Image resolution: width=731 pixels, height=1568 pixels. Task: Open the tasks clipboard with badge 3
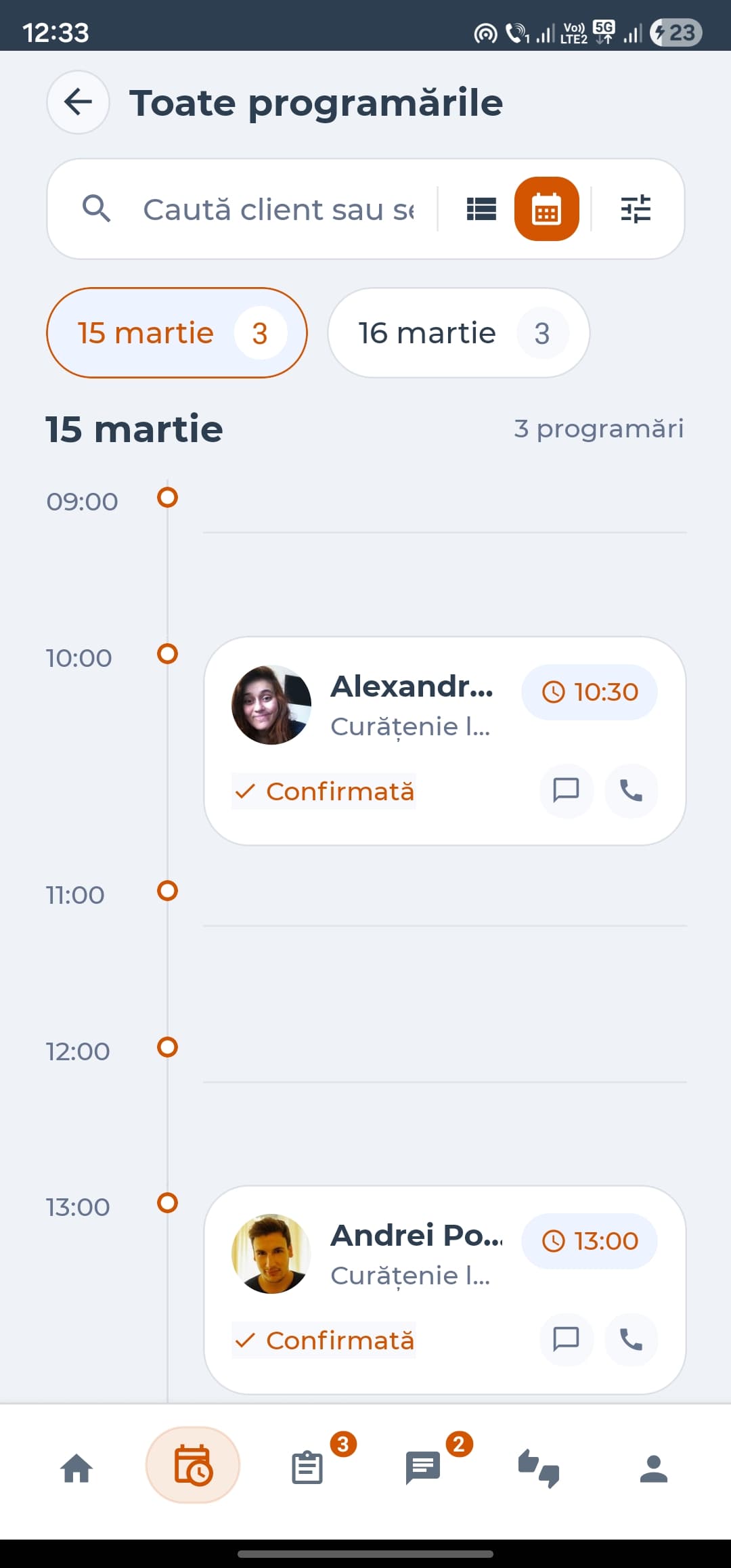308,1466
